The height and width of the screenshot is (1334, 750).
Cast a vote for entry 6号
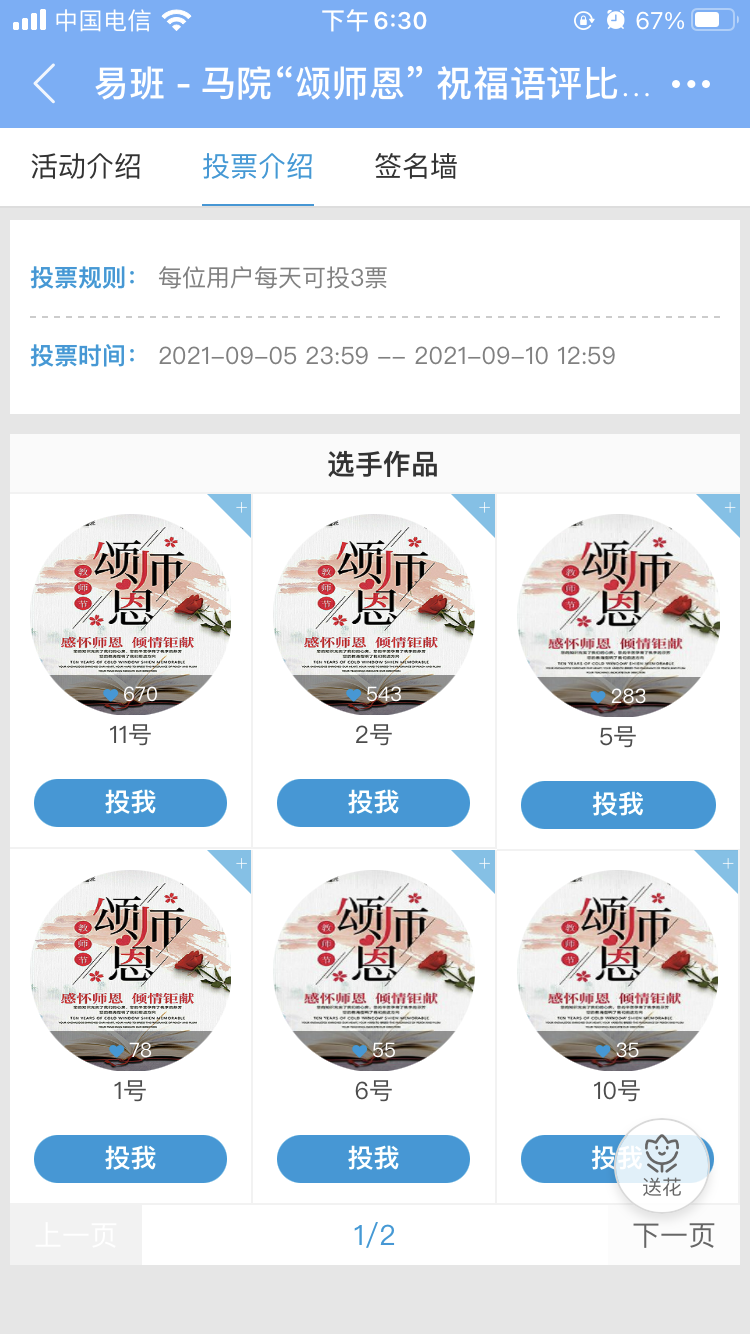coord(373,1158)
